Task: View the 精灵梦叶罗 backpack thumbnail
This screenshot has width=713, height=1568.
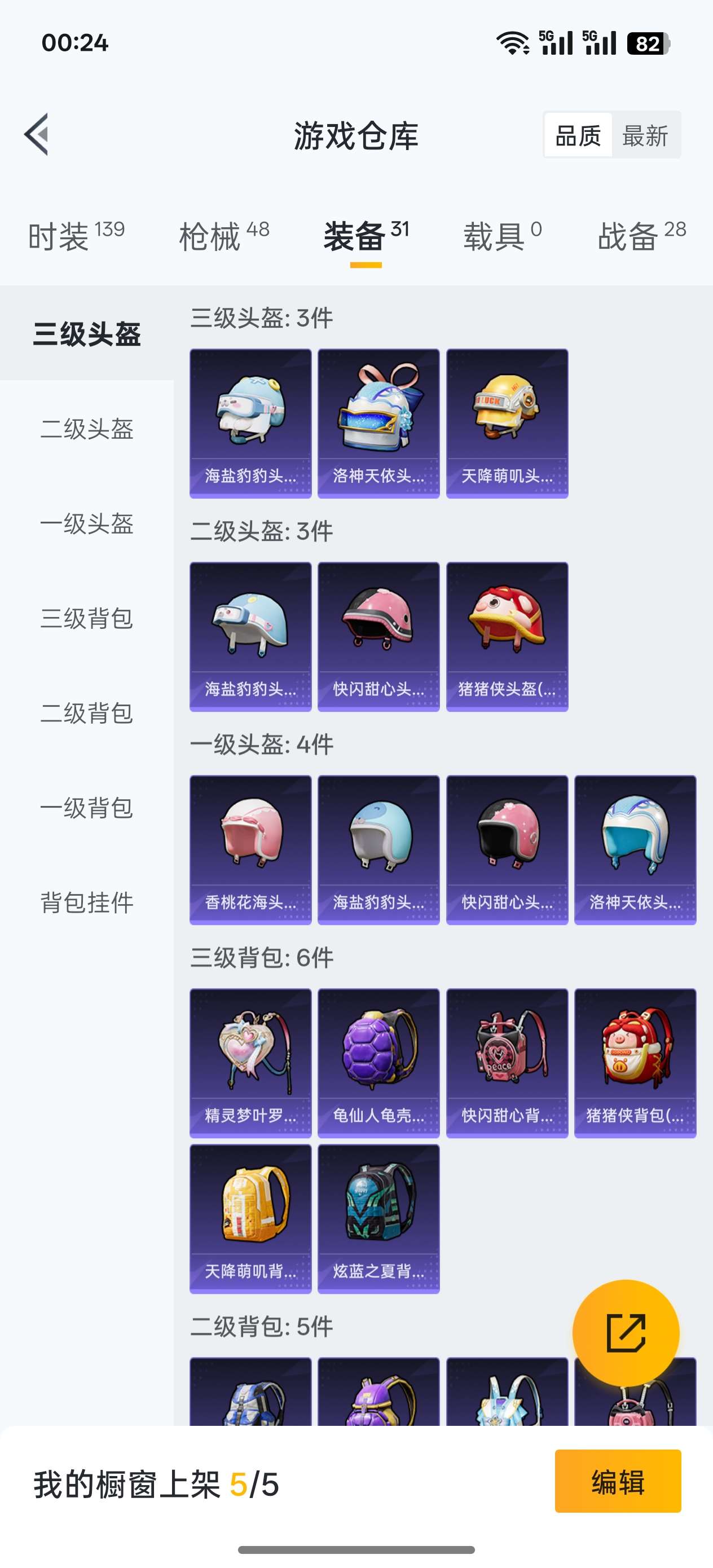Action: [250, 1063]
